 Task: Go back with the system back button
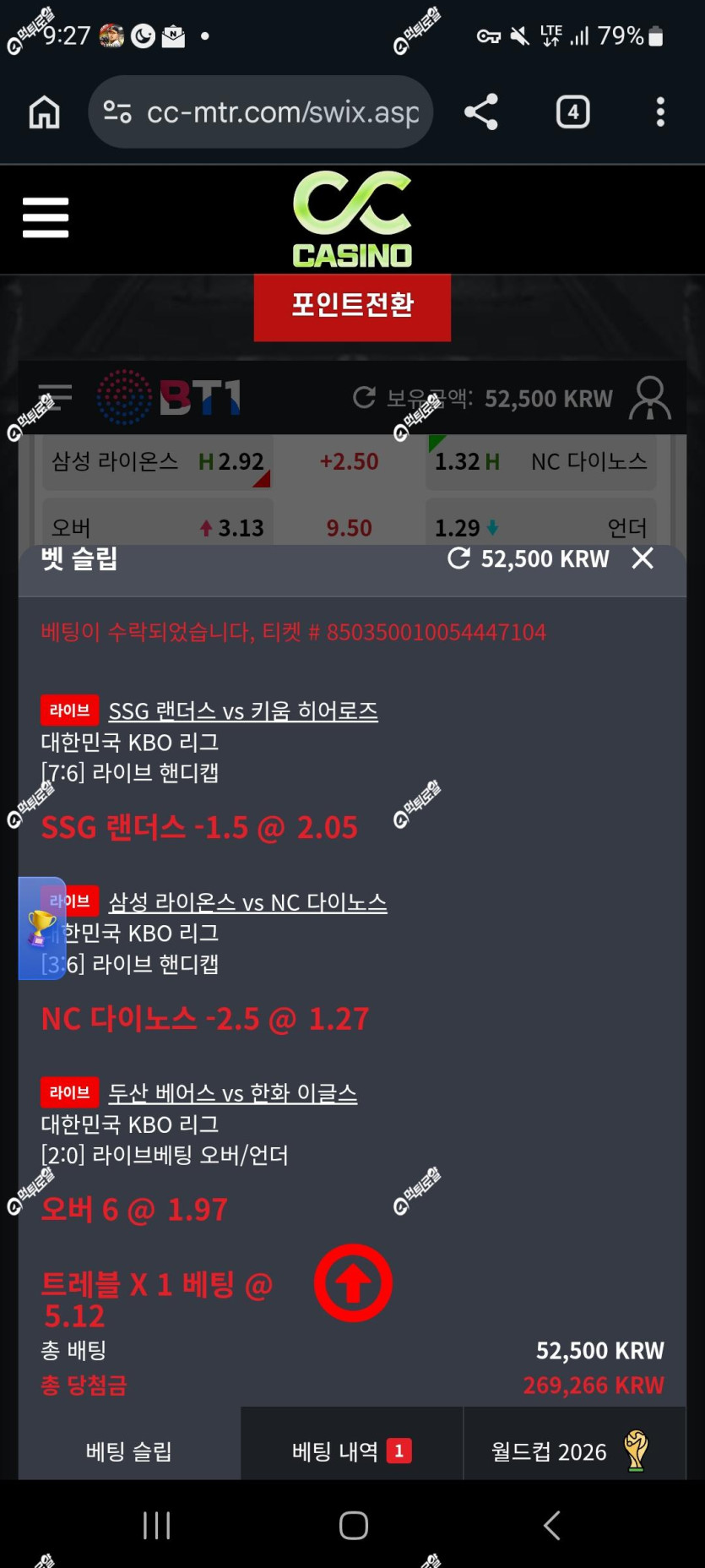pos(551,1525)
